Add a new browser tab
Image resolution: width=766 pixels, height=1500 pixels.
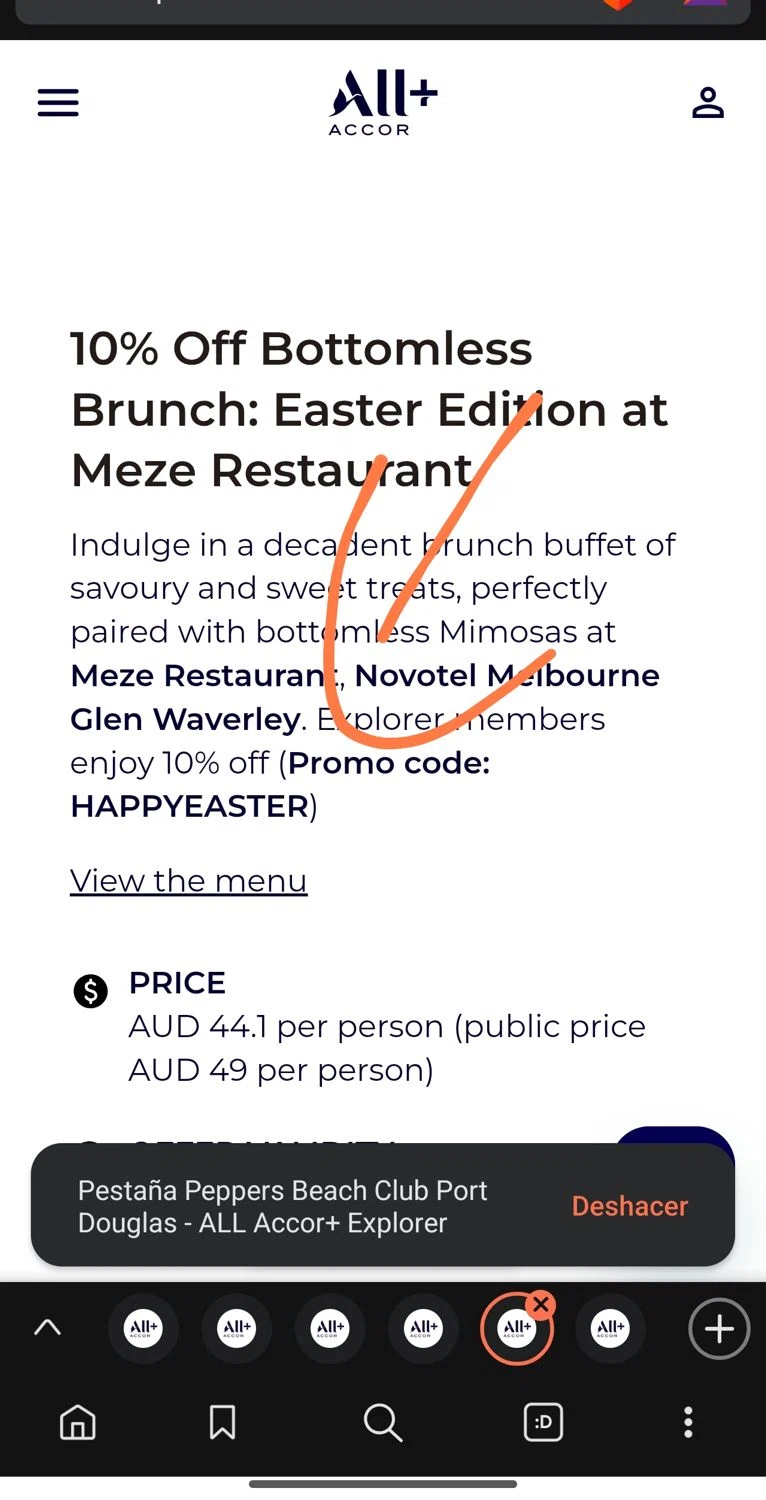[x=718, y=1329]
